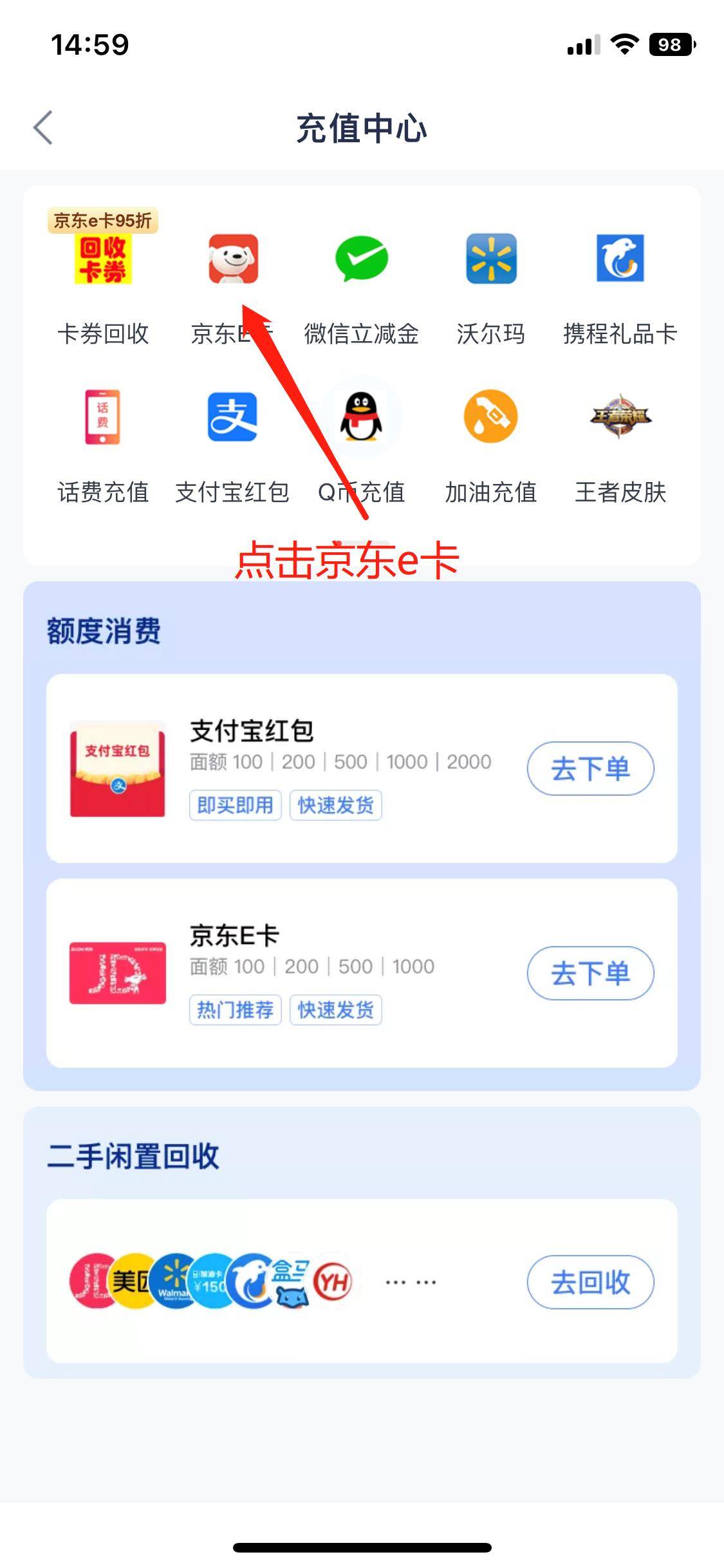Go back with the left arrow

44,127
